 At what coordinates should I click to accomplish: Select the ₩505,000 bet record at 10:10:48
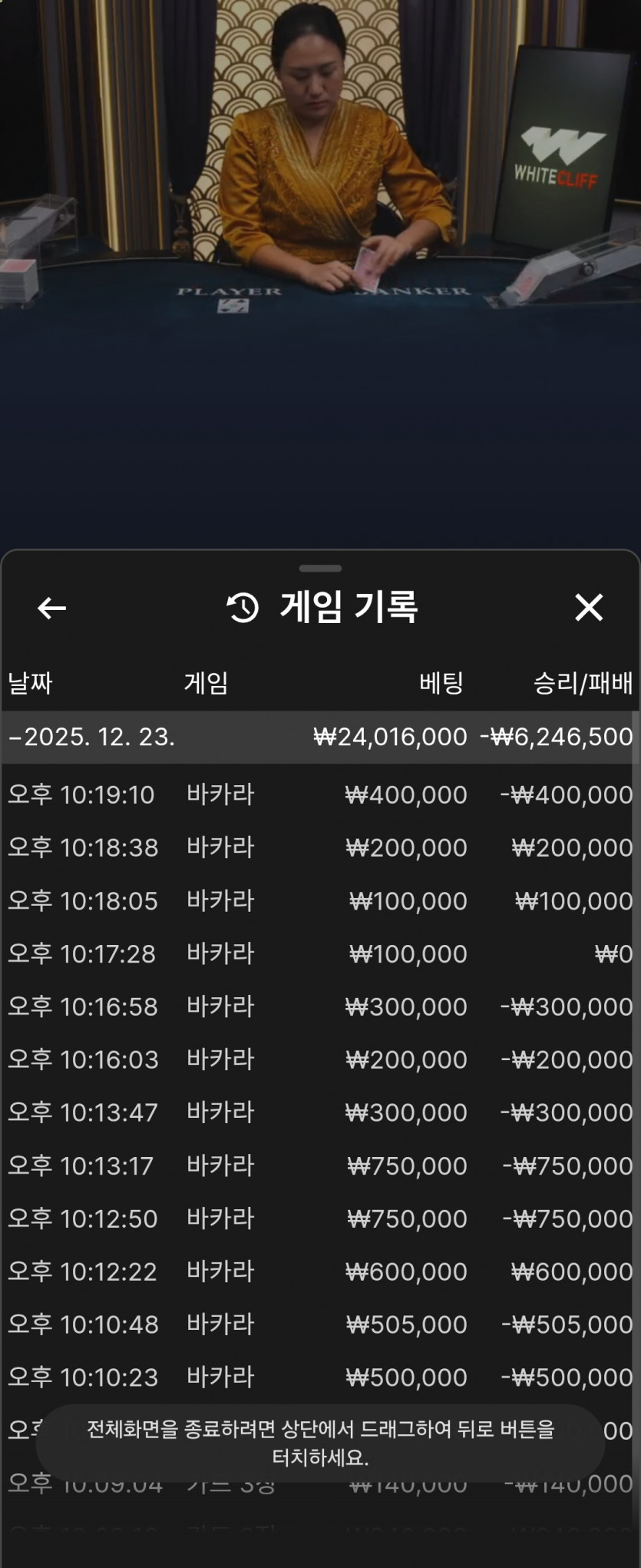320,1324
